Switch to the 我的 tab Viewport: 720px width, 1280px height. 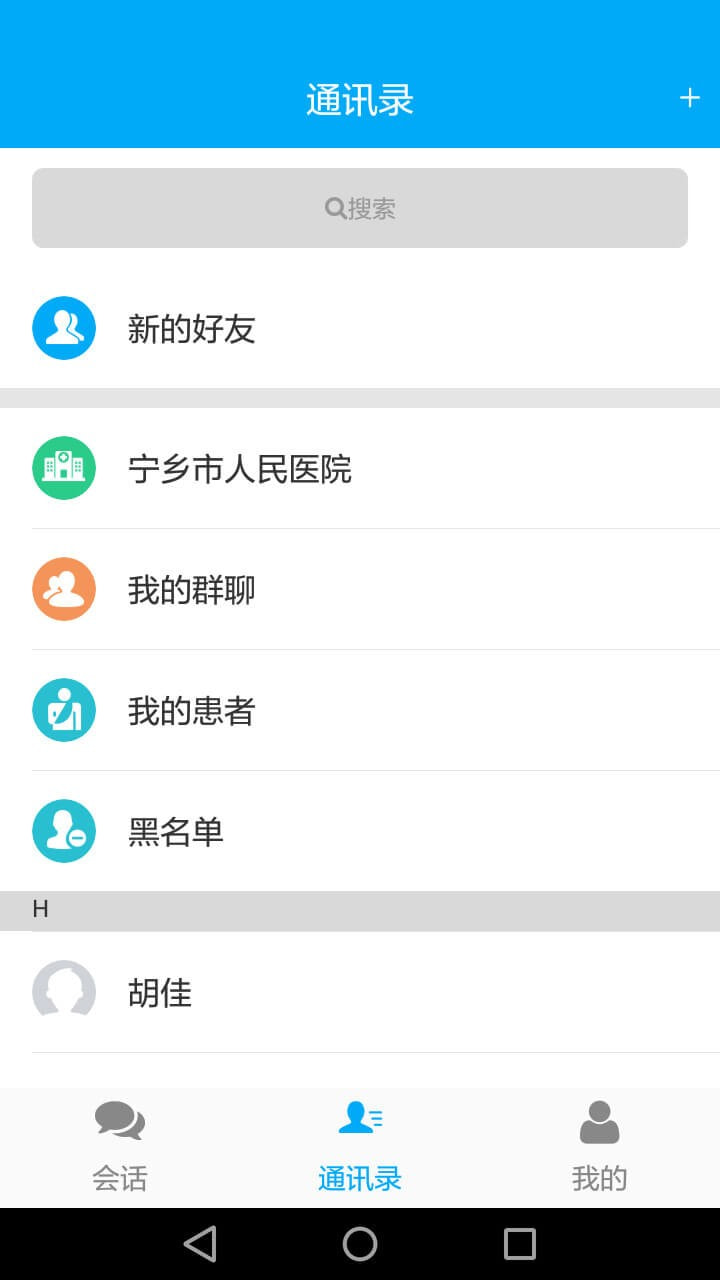(x=599, y=1148)
